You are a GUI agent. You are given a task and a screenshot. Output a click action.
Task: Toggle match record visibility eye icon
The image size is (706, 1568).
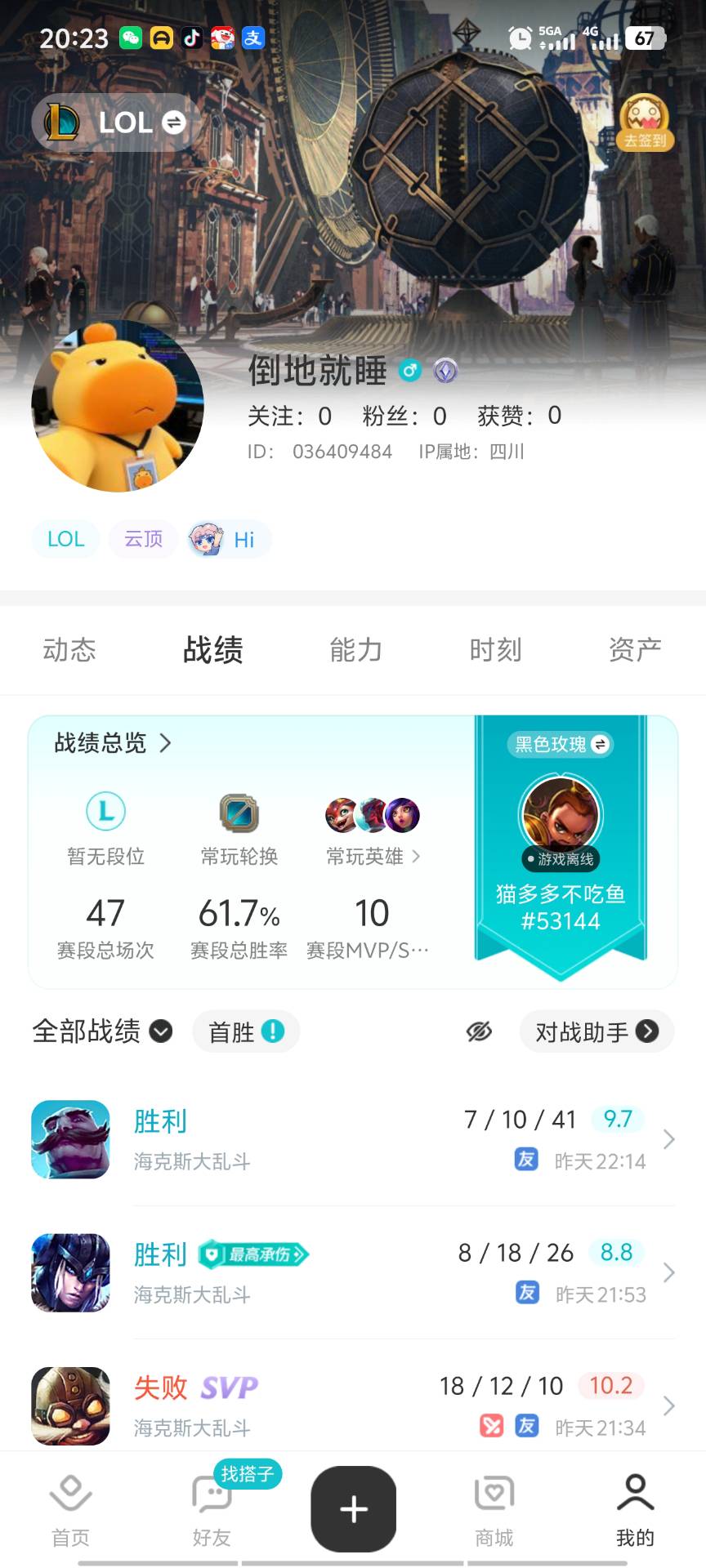479,1031
